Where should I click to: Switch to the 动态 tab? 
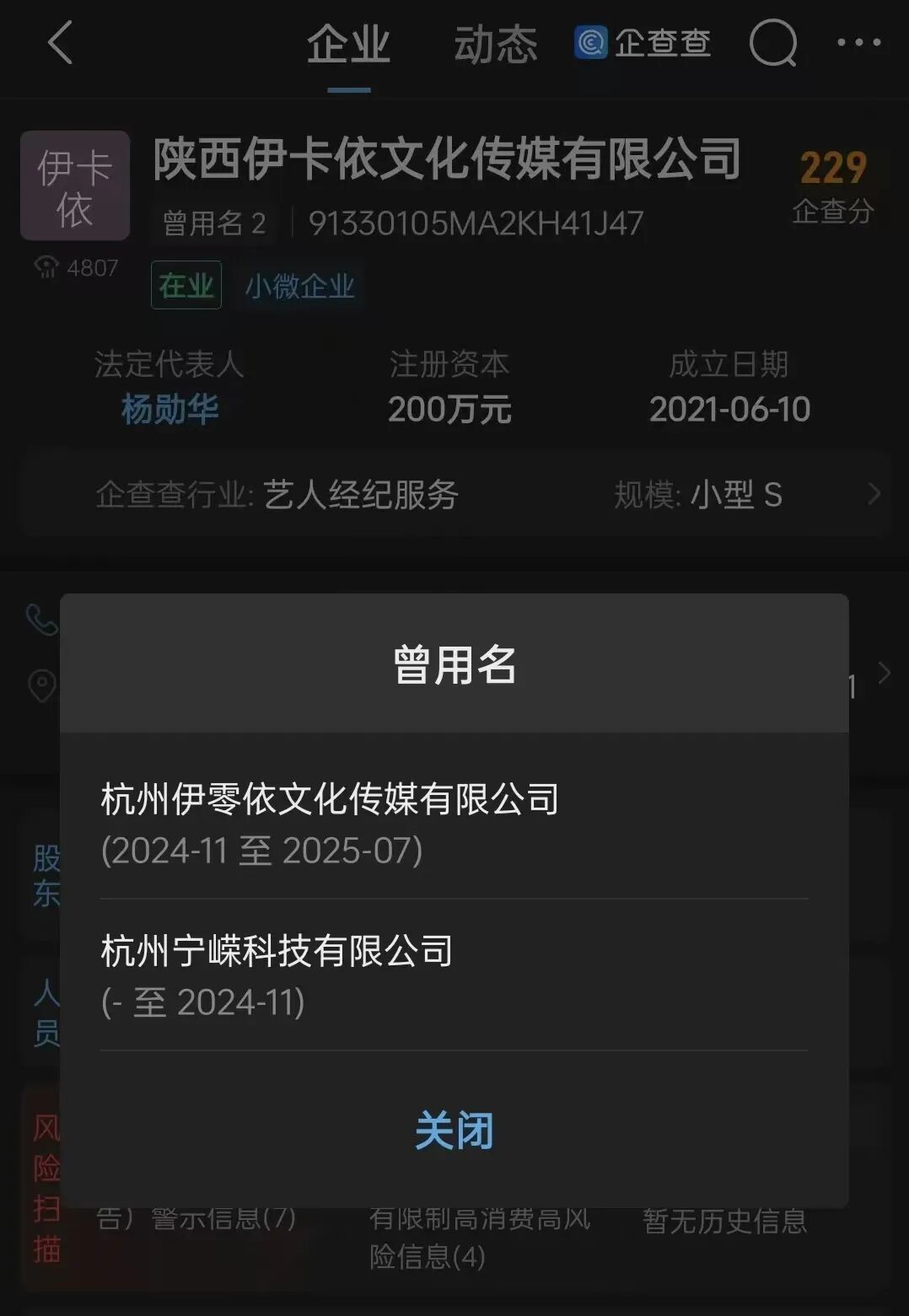click(495, 45)
